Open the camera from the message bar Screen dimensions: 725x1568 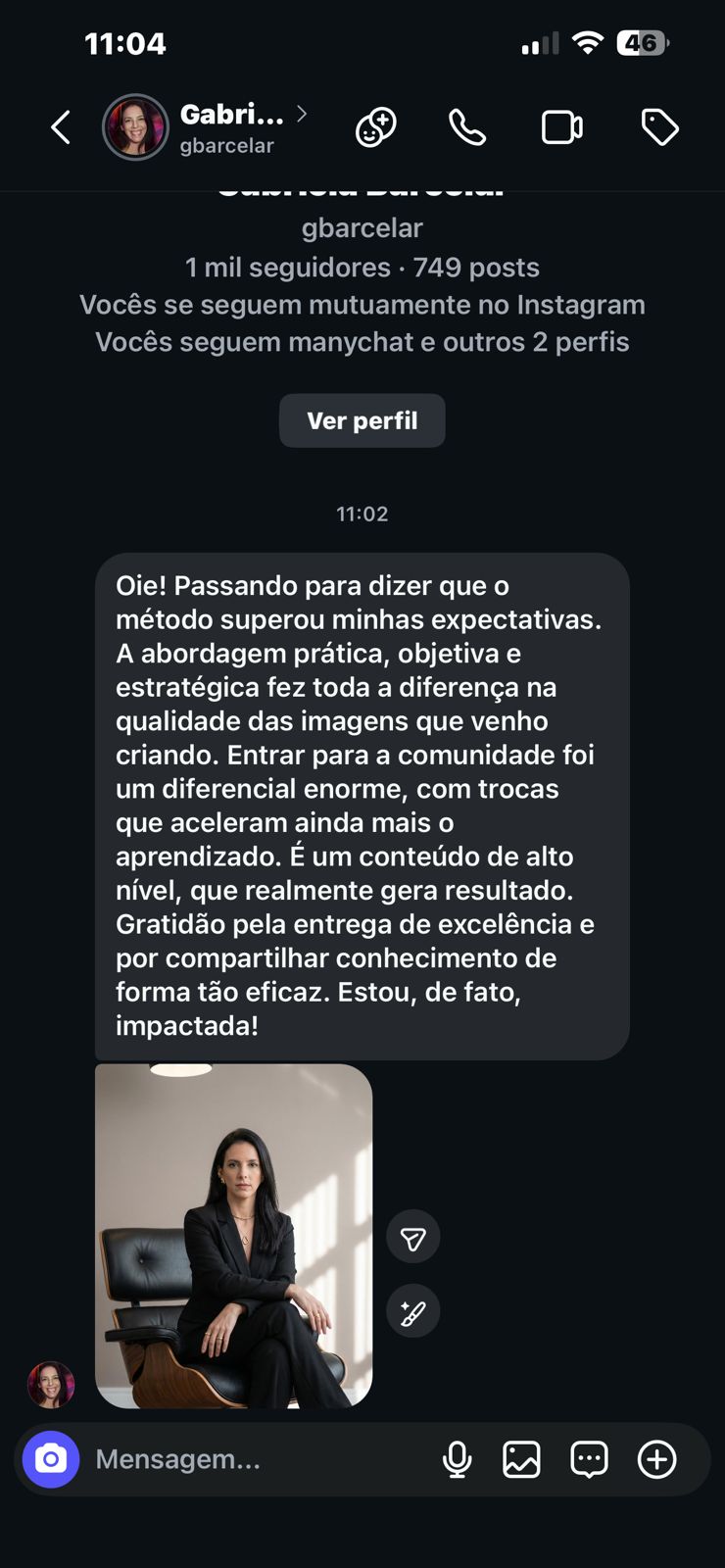[51, 1459]
